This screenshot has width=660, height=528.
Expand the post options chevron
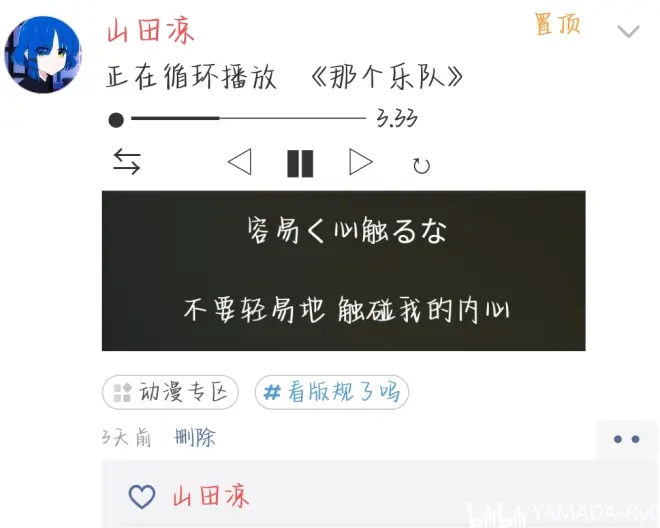coord(628,32)
